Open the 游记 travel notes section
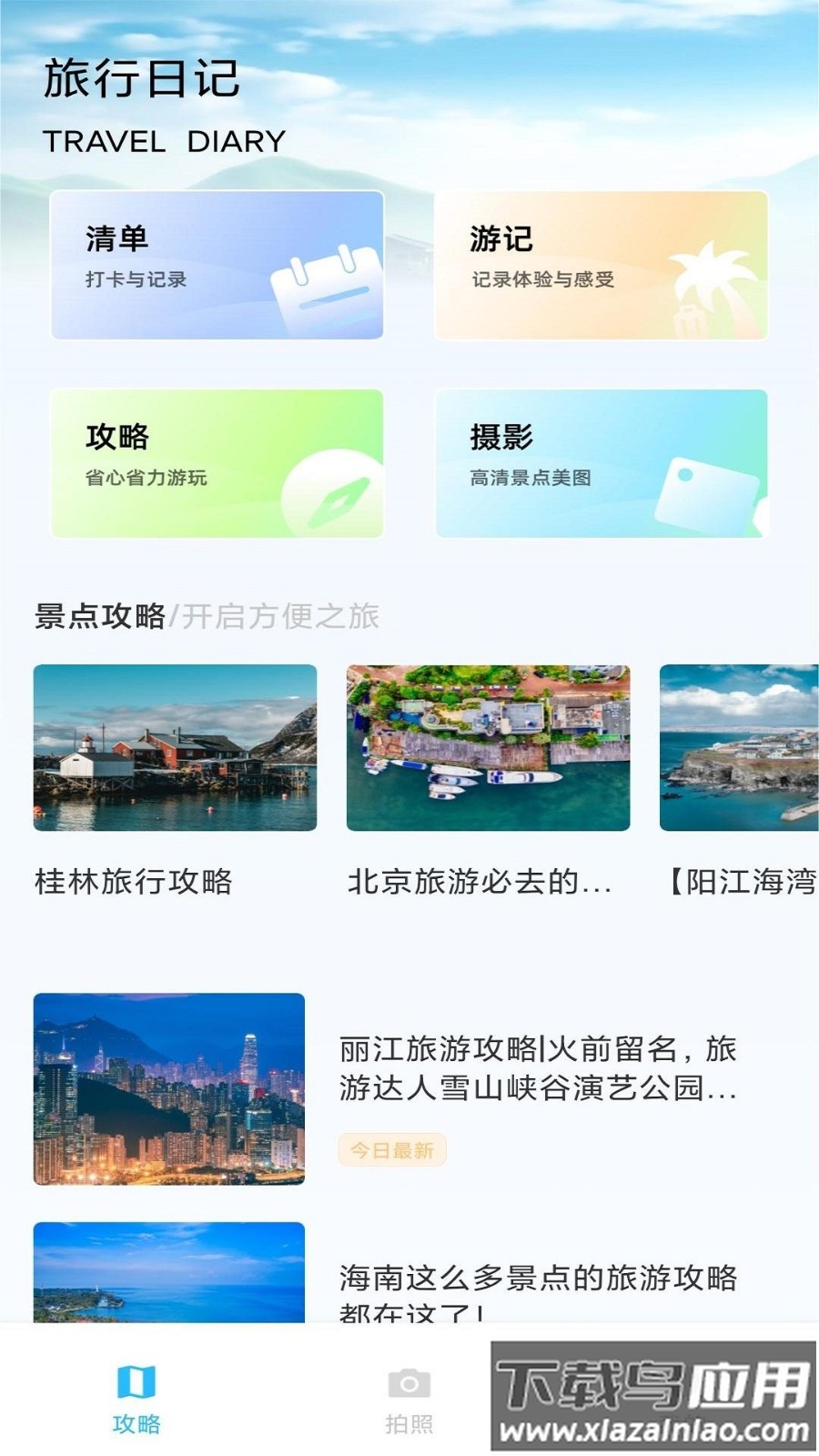Screen dimensions: 819x1456 point(601,264)
